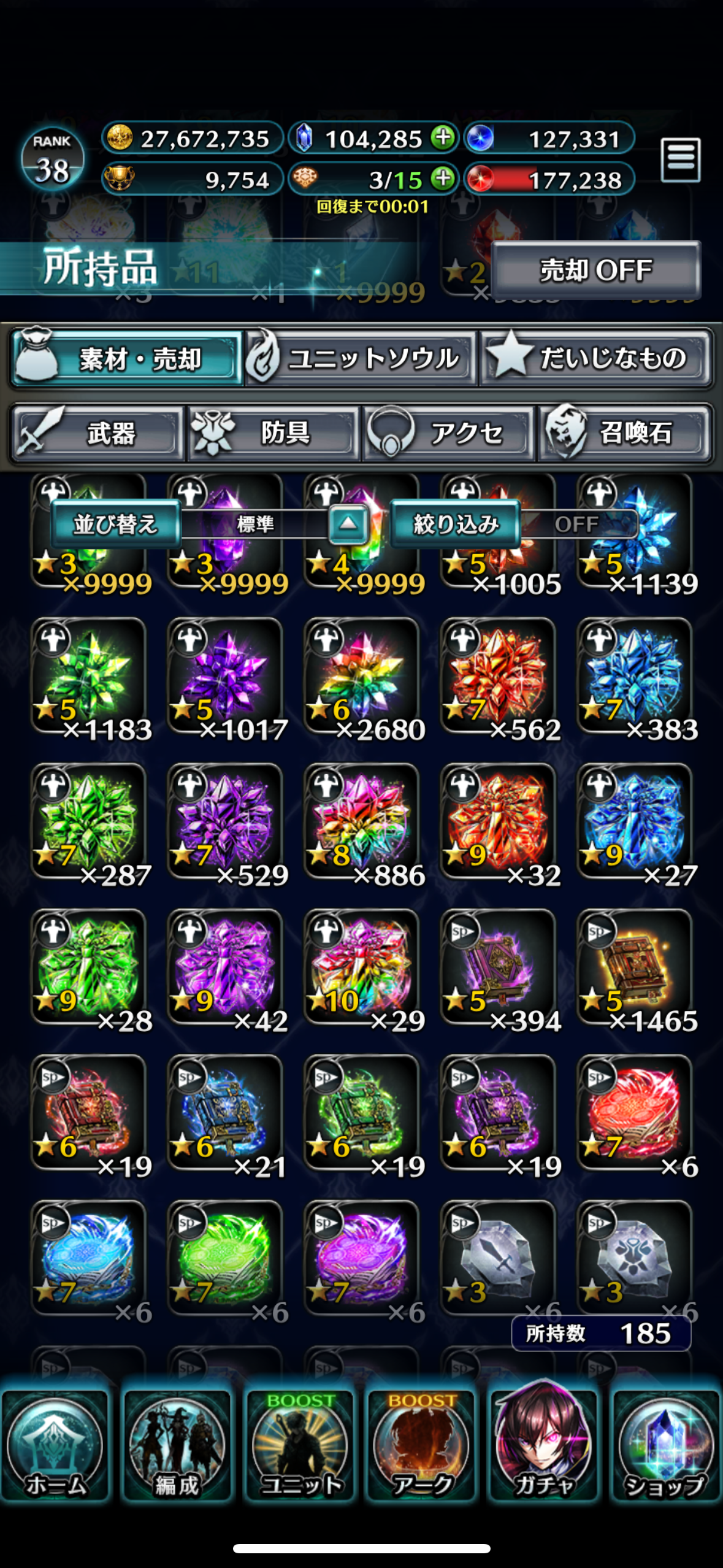This screenshot has width=723, height=1568.
Task: Open the 防具 category
Action: [274, 433]
